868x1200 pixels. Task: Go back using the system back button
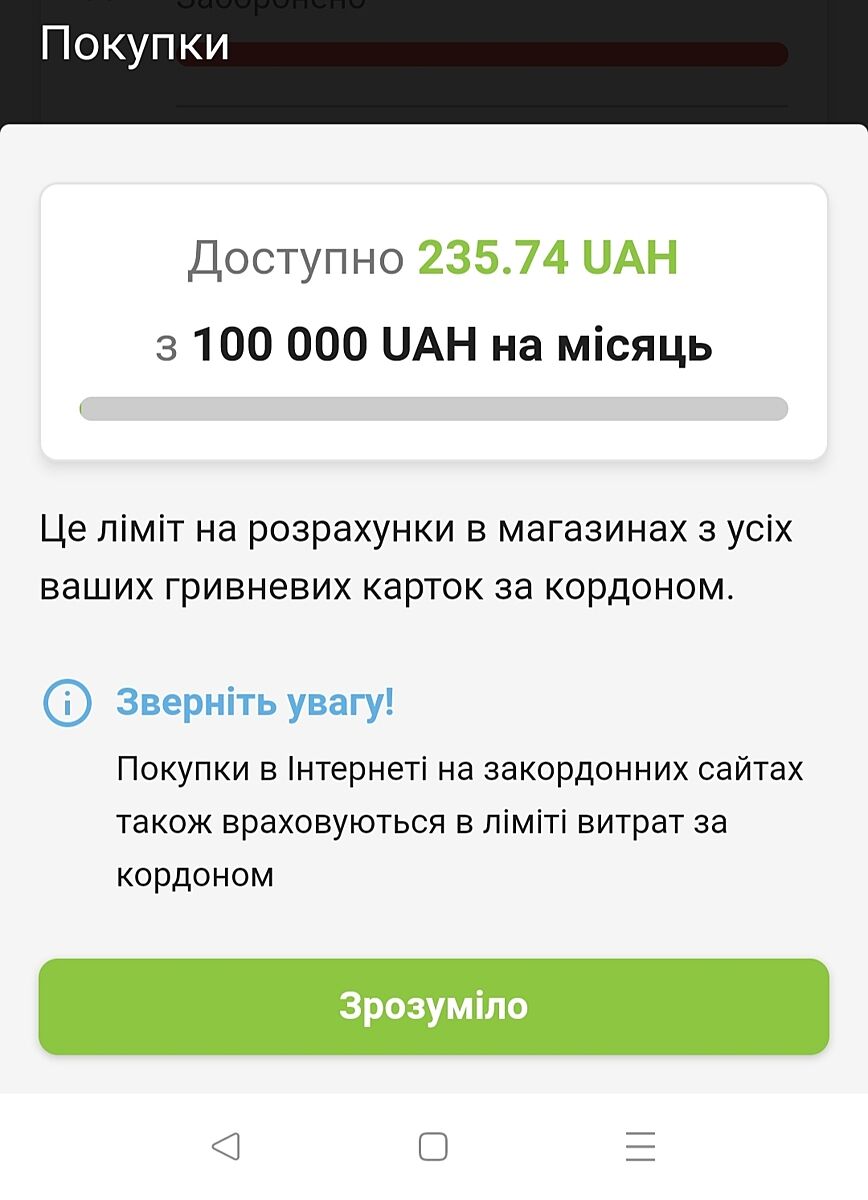(226, 1146)
